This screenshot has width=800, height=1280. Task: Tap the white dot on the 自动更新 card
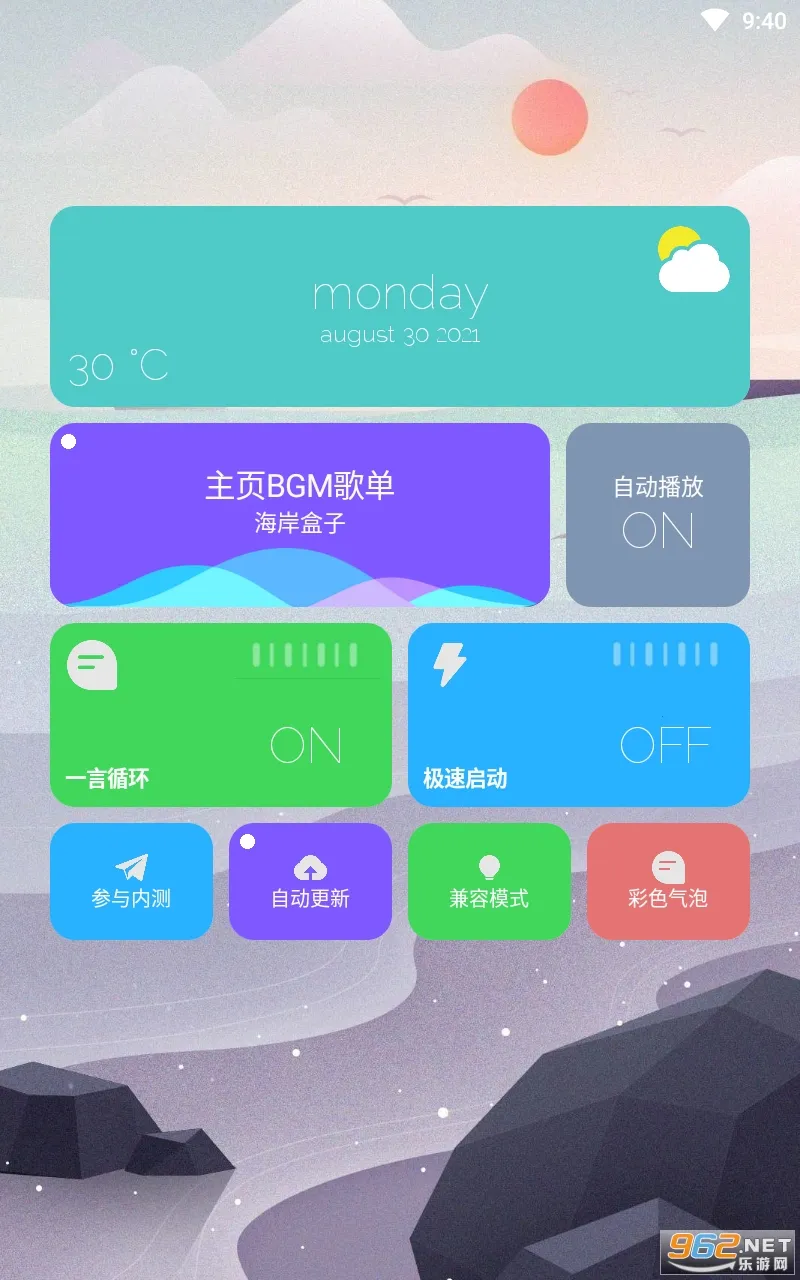[x=249, y=842]
